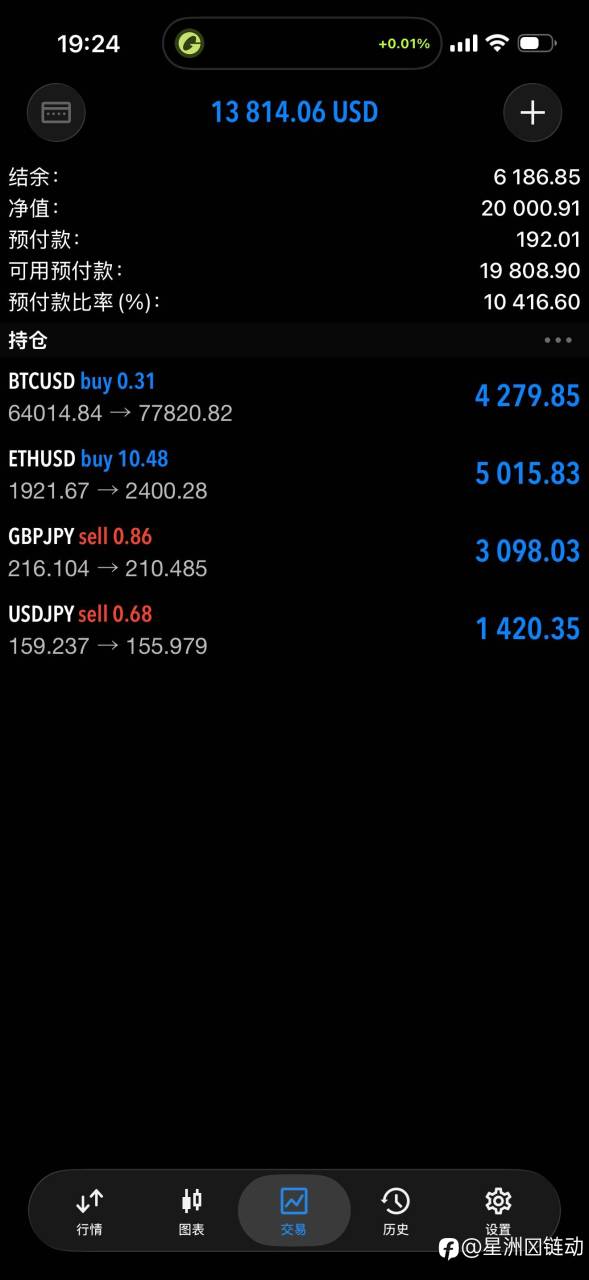
Task: Switch to the 行情 tab
Action: pyautogui.click(x=89, y=1211)
